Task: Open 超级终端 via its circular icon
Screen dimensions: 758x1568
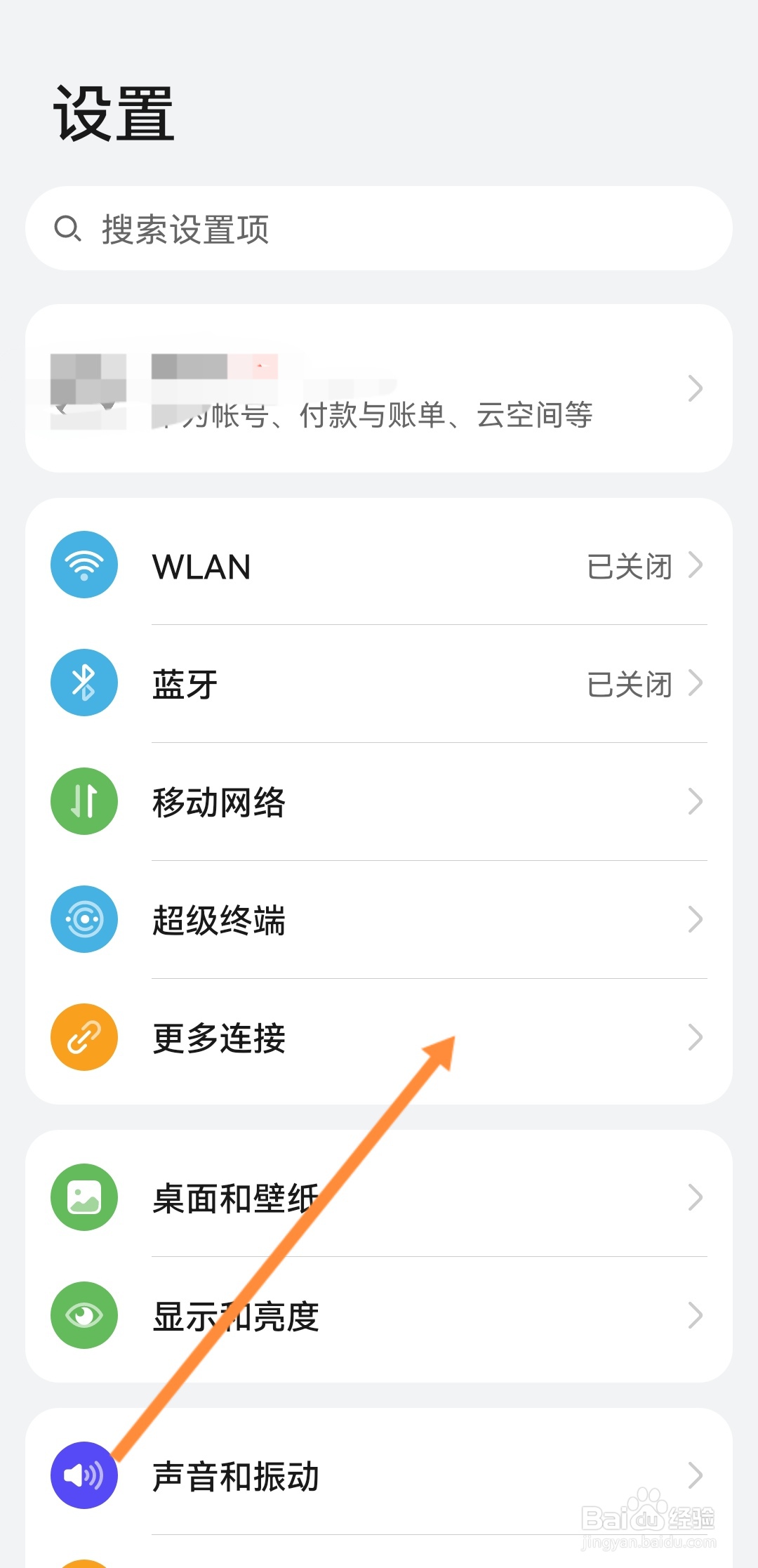Action: [x=84, y=920]
